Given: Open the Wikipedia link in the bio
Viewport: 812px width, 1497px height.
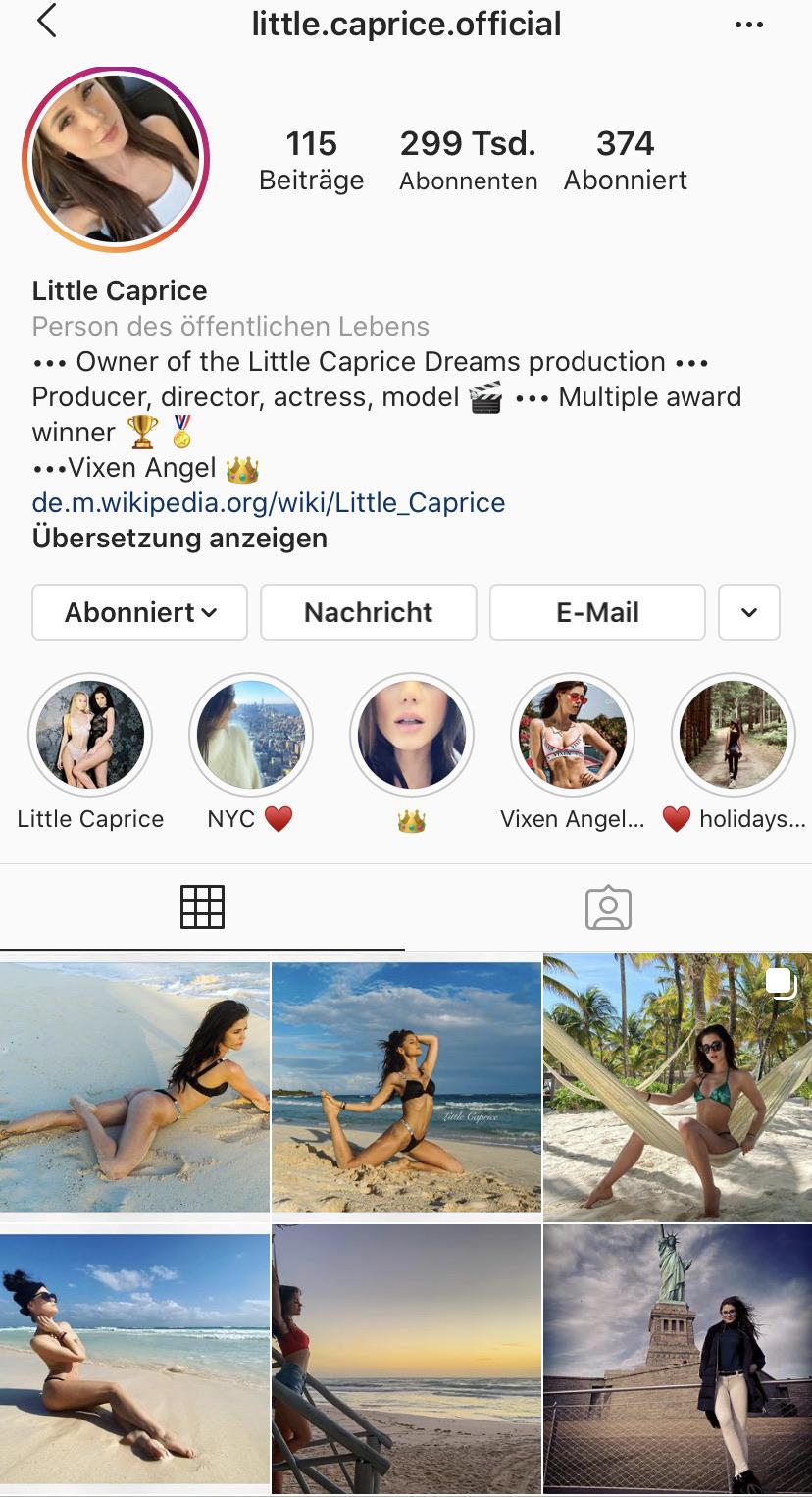Looking at the screenshot, I should 269,502.
